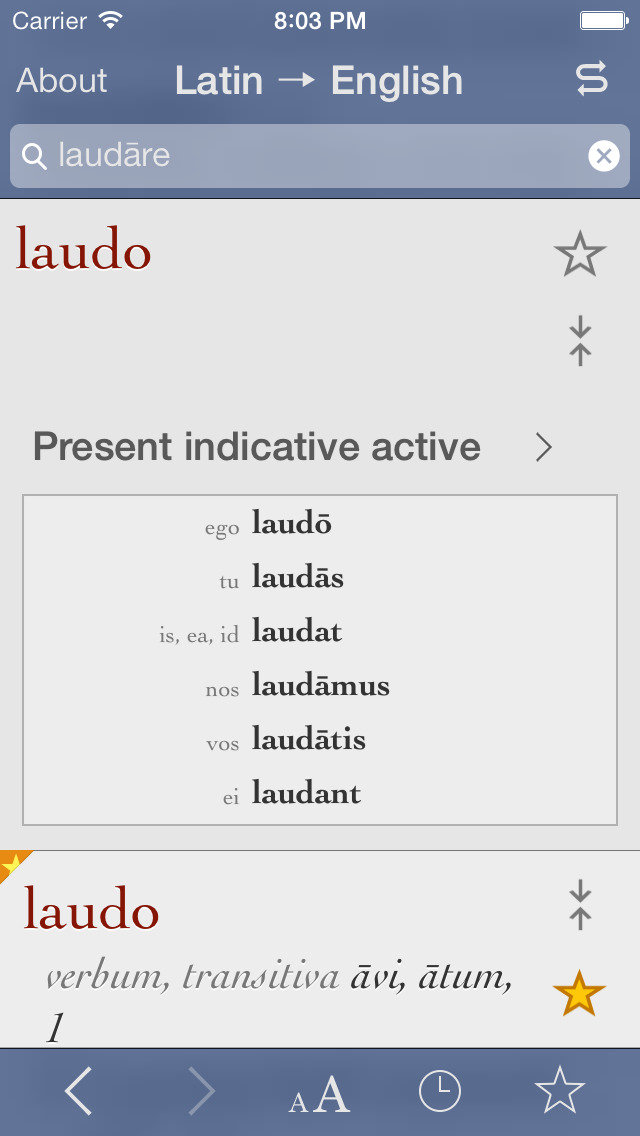Tap the laudāre search field

tap(300, 156)
